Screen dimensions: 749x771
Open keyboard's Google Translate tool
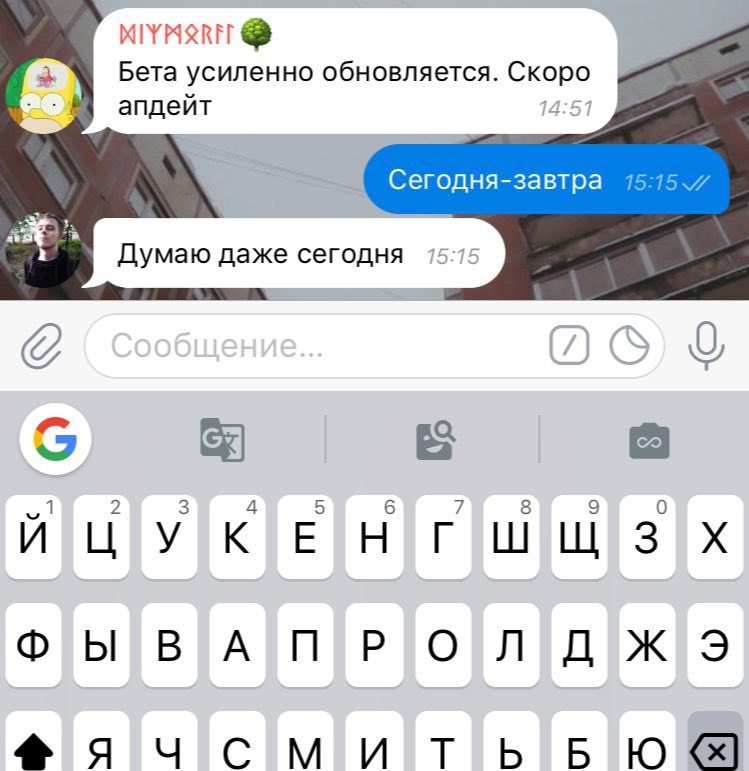click(221, 439)
